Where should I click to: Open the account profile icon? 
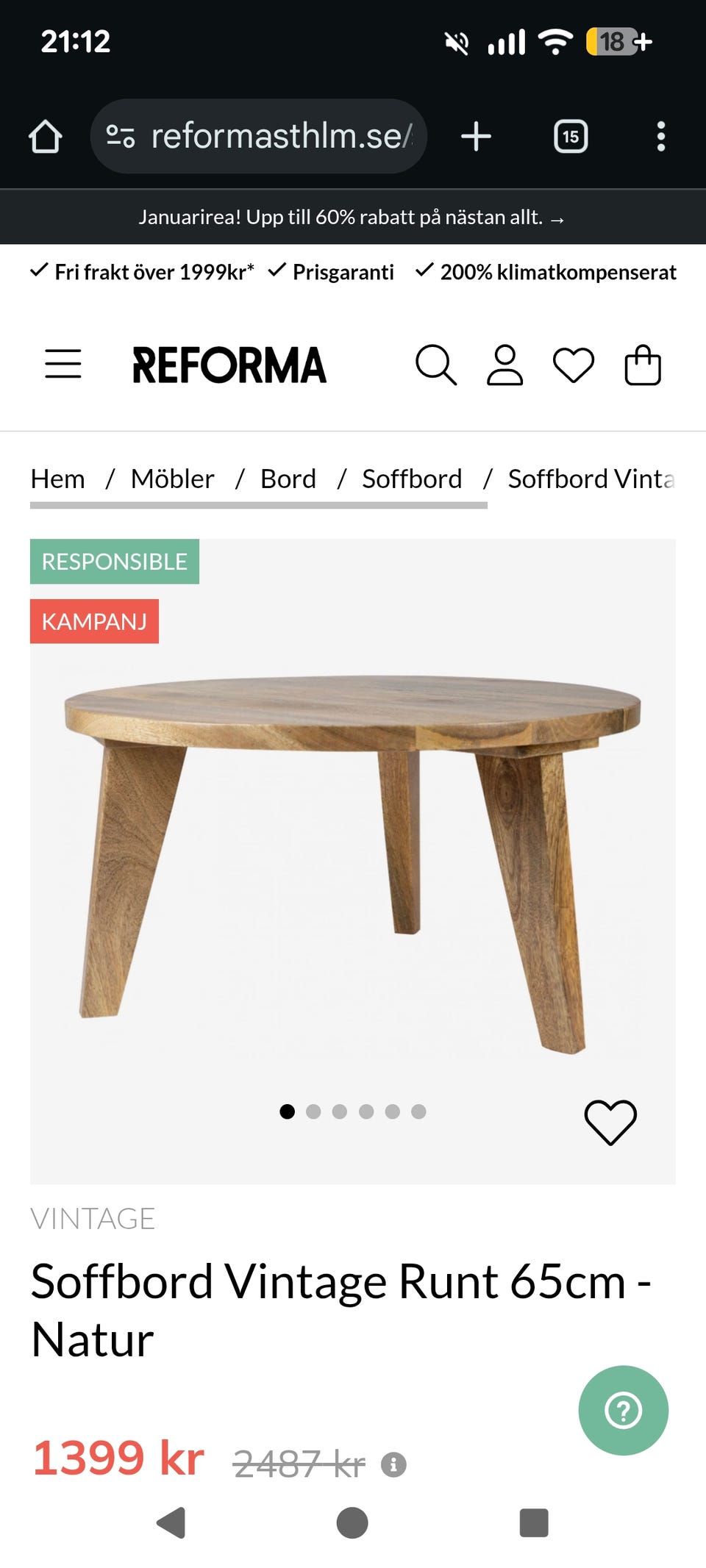coord(505,365)
